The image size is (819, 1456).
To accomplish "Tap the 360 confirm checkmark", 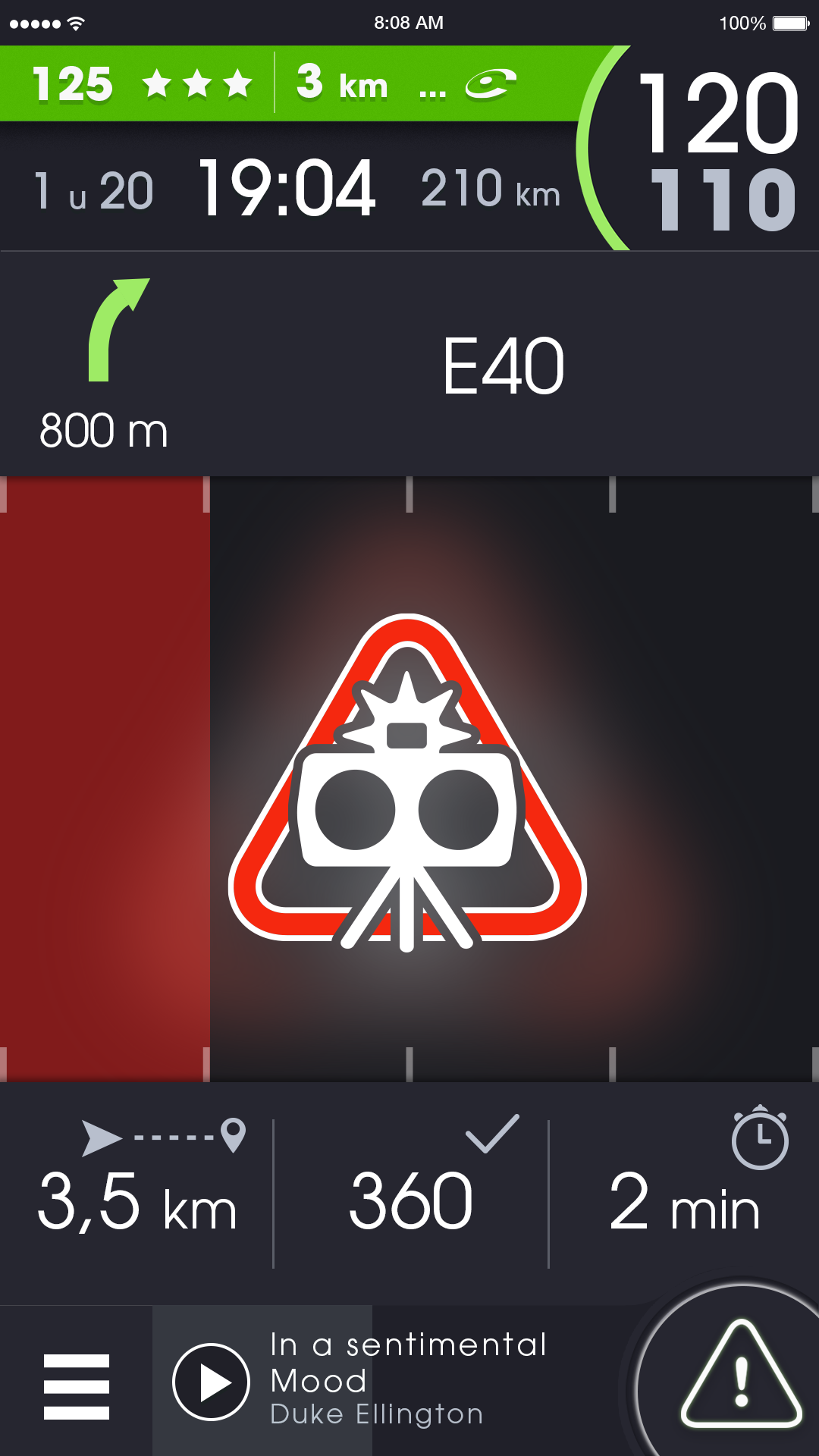I will 492,1134.
